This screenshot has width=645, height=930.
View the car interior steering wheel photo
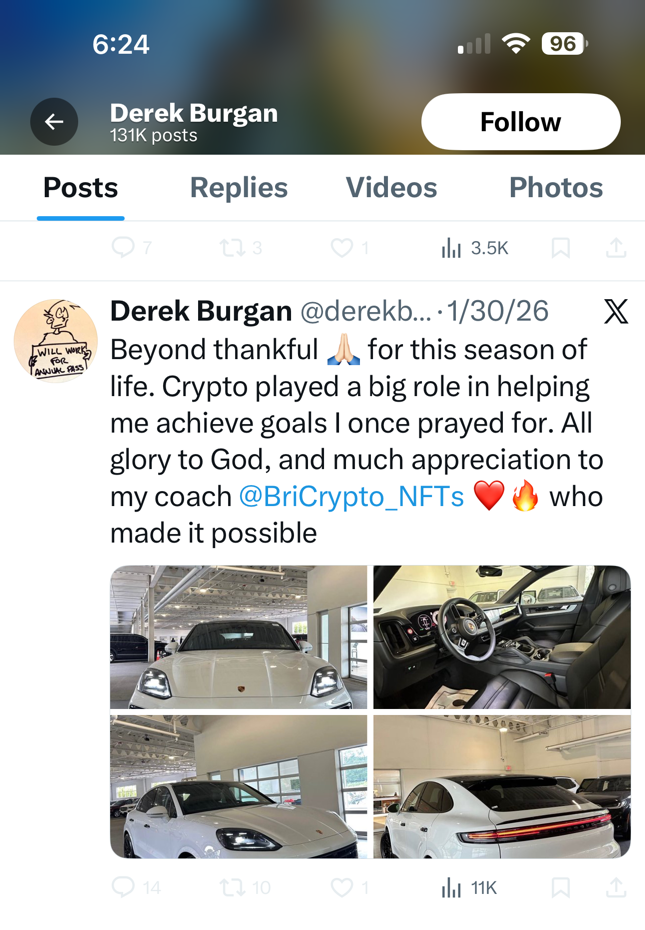(502, 637)
